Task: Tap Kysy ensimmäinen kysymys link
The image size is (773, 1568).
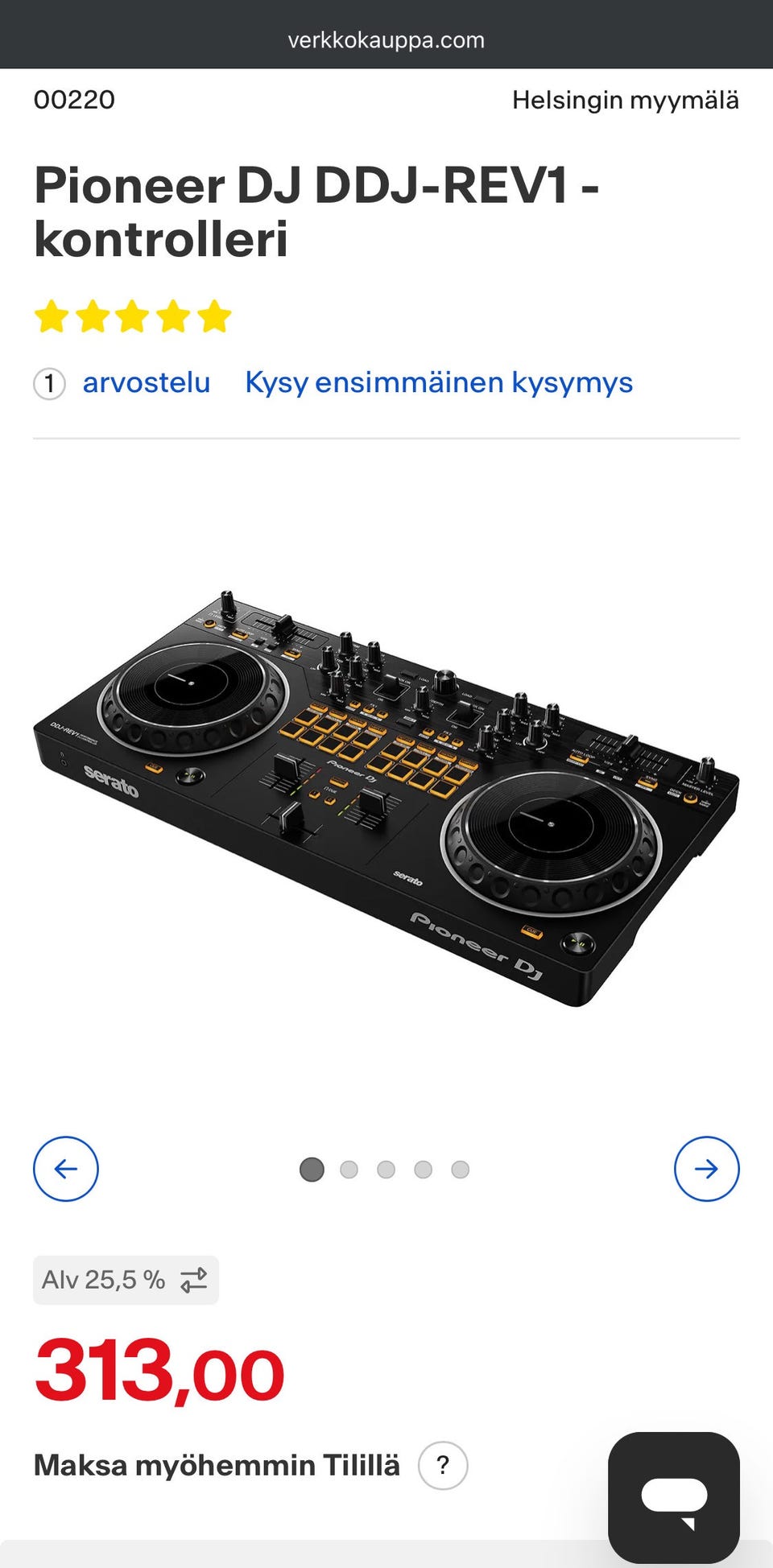Action: 439,382
